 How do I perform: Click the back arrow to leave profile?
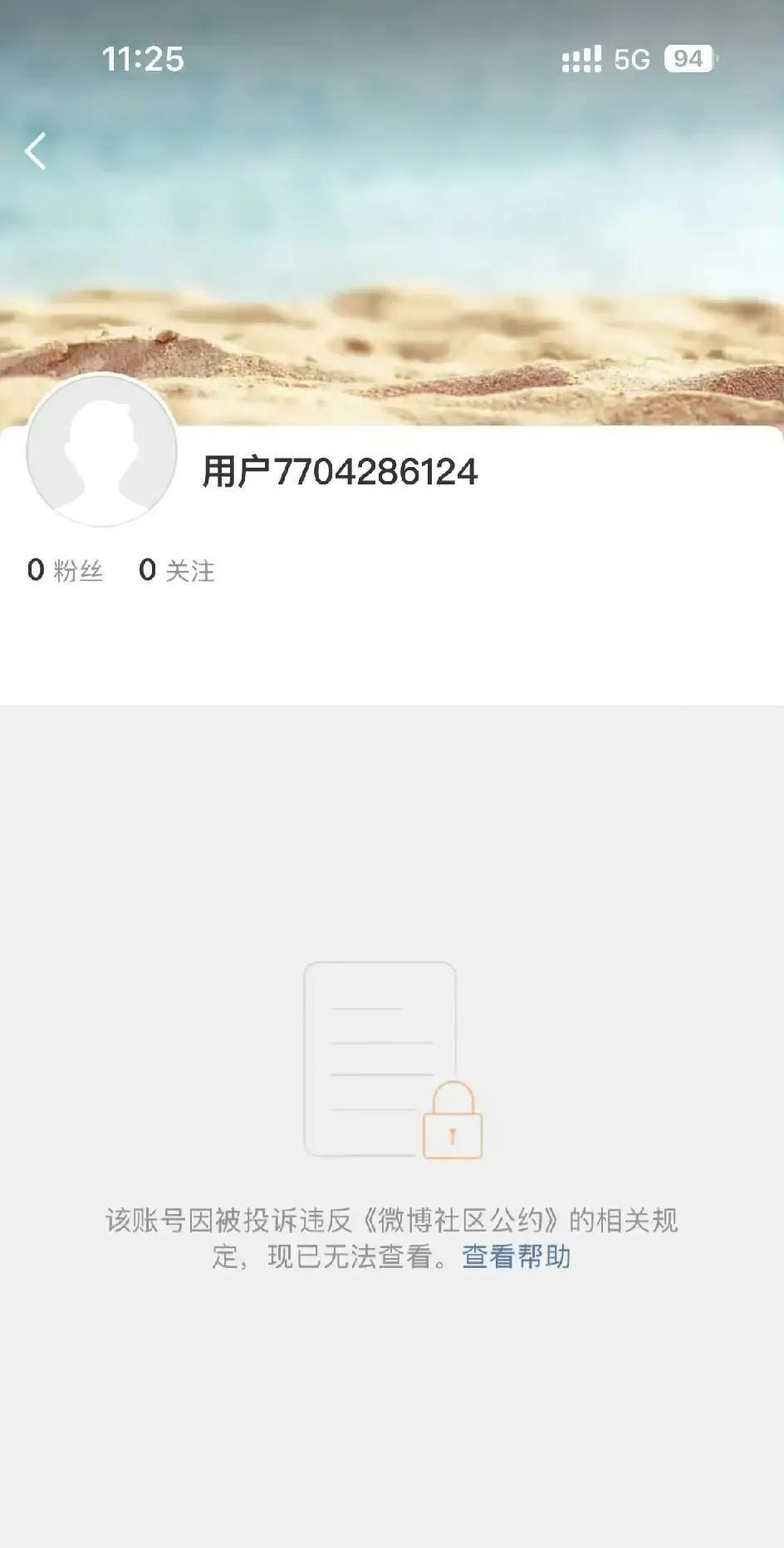point(35,150)
